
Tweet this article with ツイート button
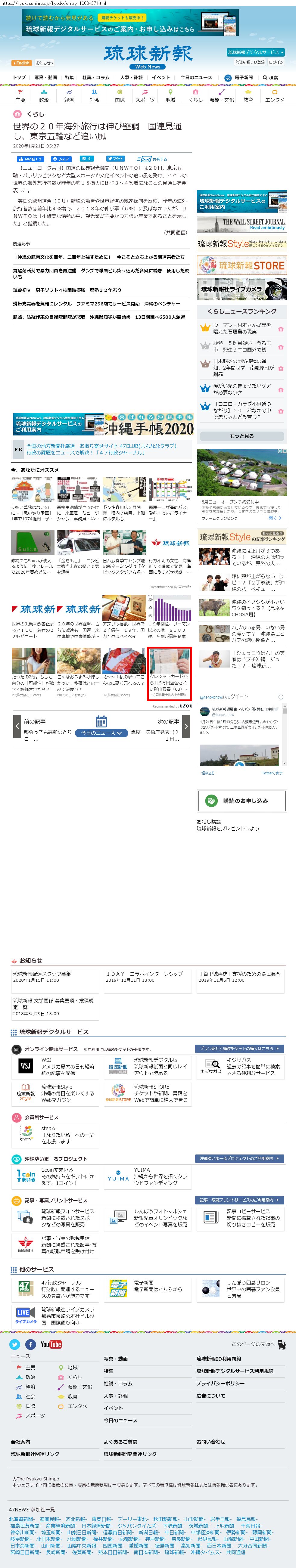[x=115, y=159]
